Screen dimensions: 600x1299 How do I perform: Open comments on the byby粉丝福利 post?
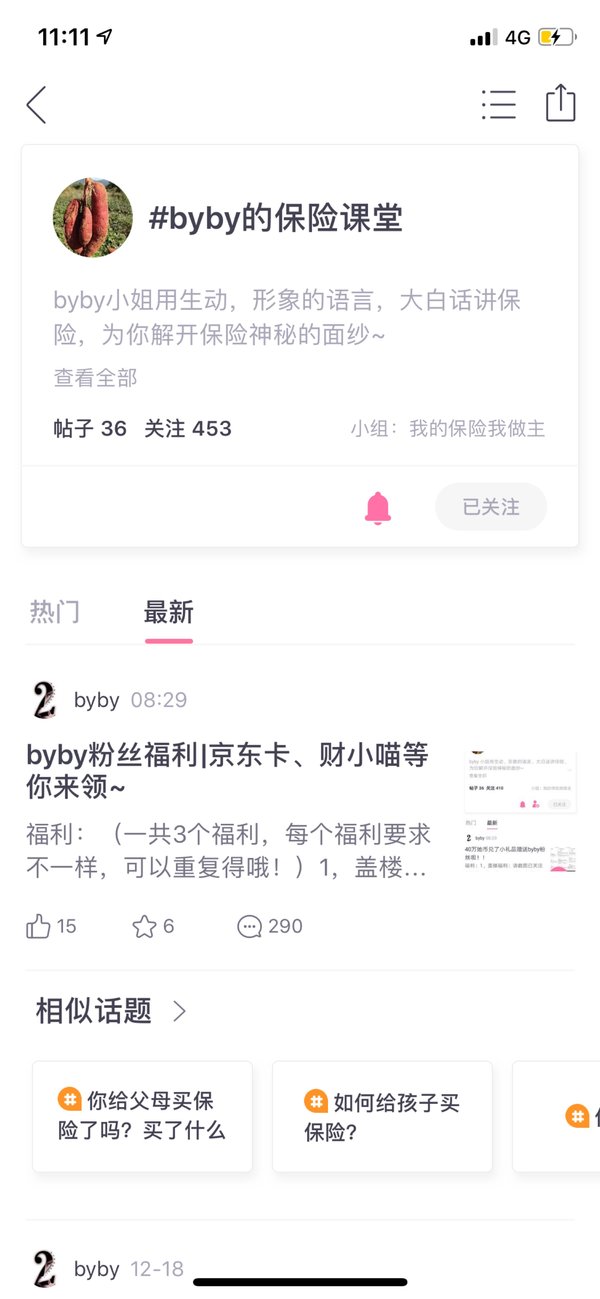[270, 927]
